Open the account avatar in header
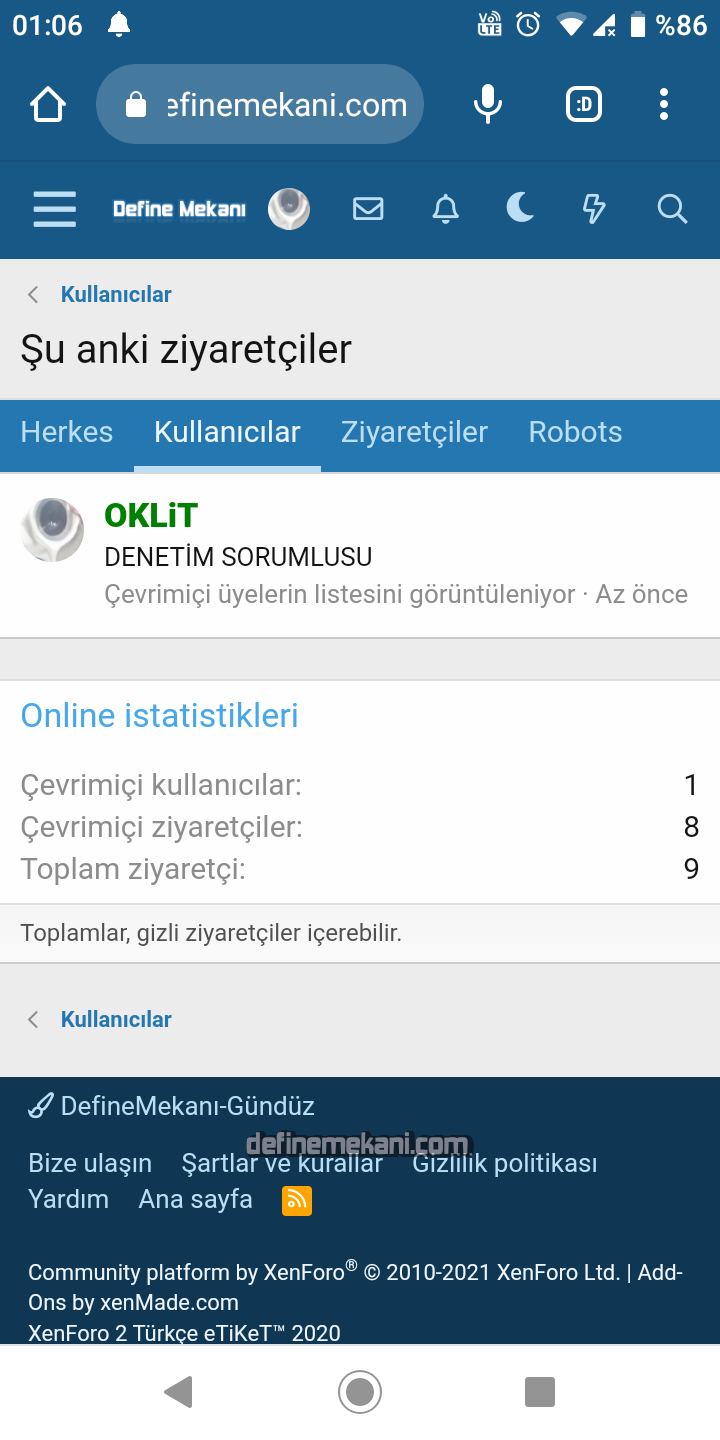Viewport: 720px width, 1440px height. 289,209
